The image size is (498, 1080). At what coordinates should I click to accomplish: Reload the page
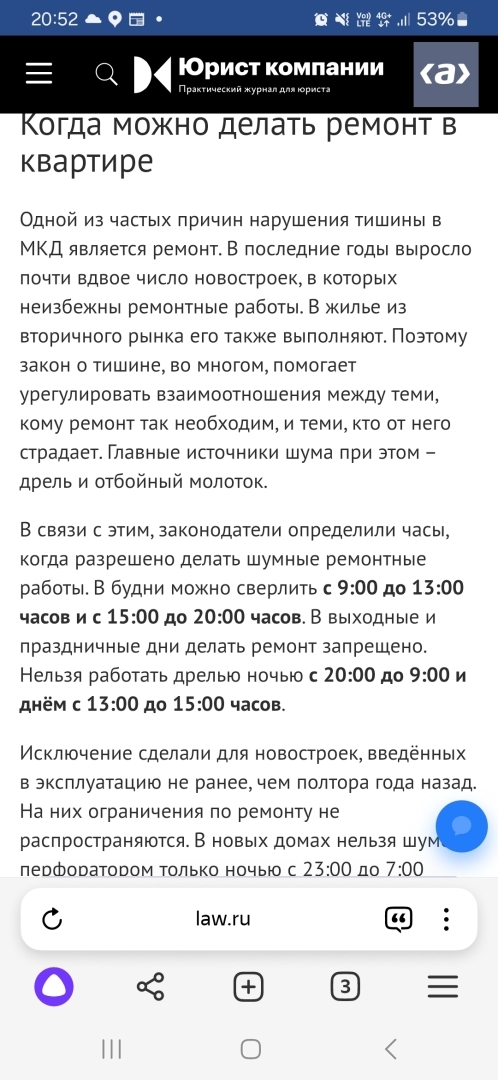(x=52, y=919)
